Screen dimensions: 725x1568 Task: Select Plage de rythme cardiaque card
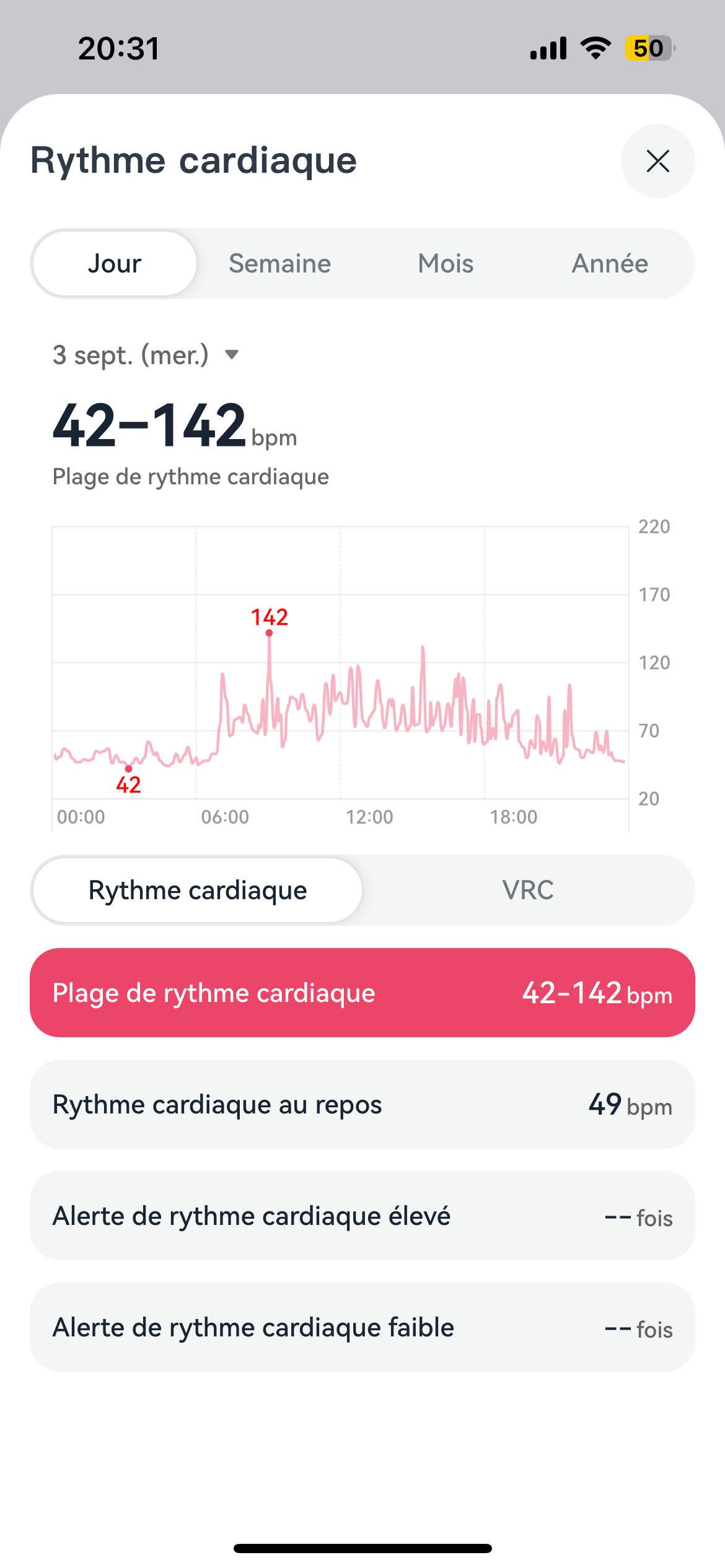(362, 993)
